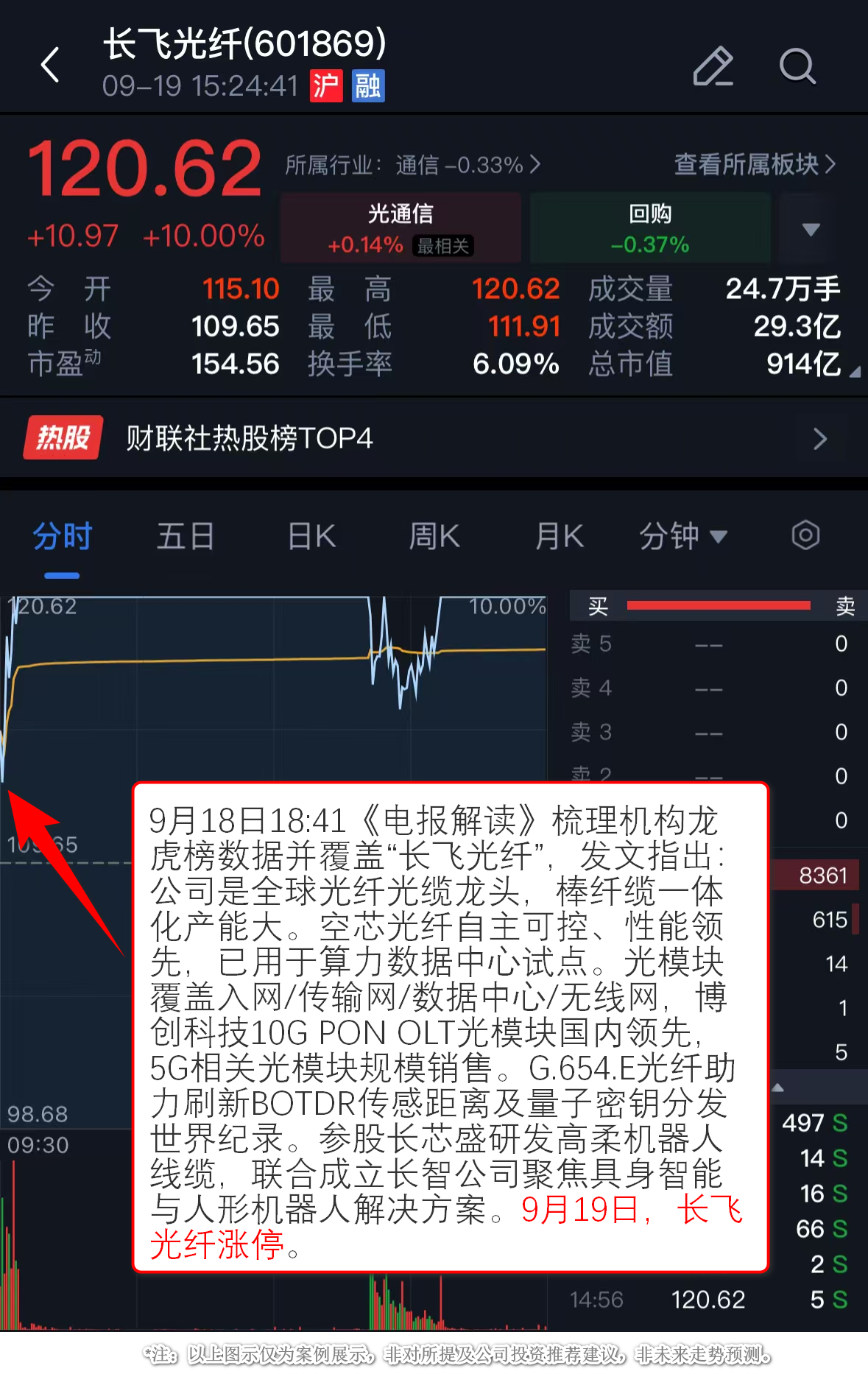Open the 财联社热股榜TOP4 row

pyautogui.click(x=434, y=438)
